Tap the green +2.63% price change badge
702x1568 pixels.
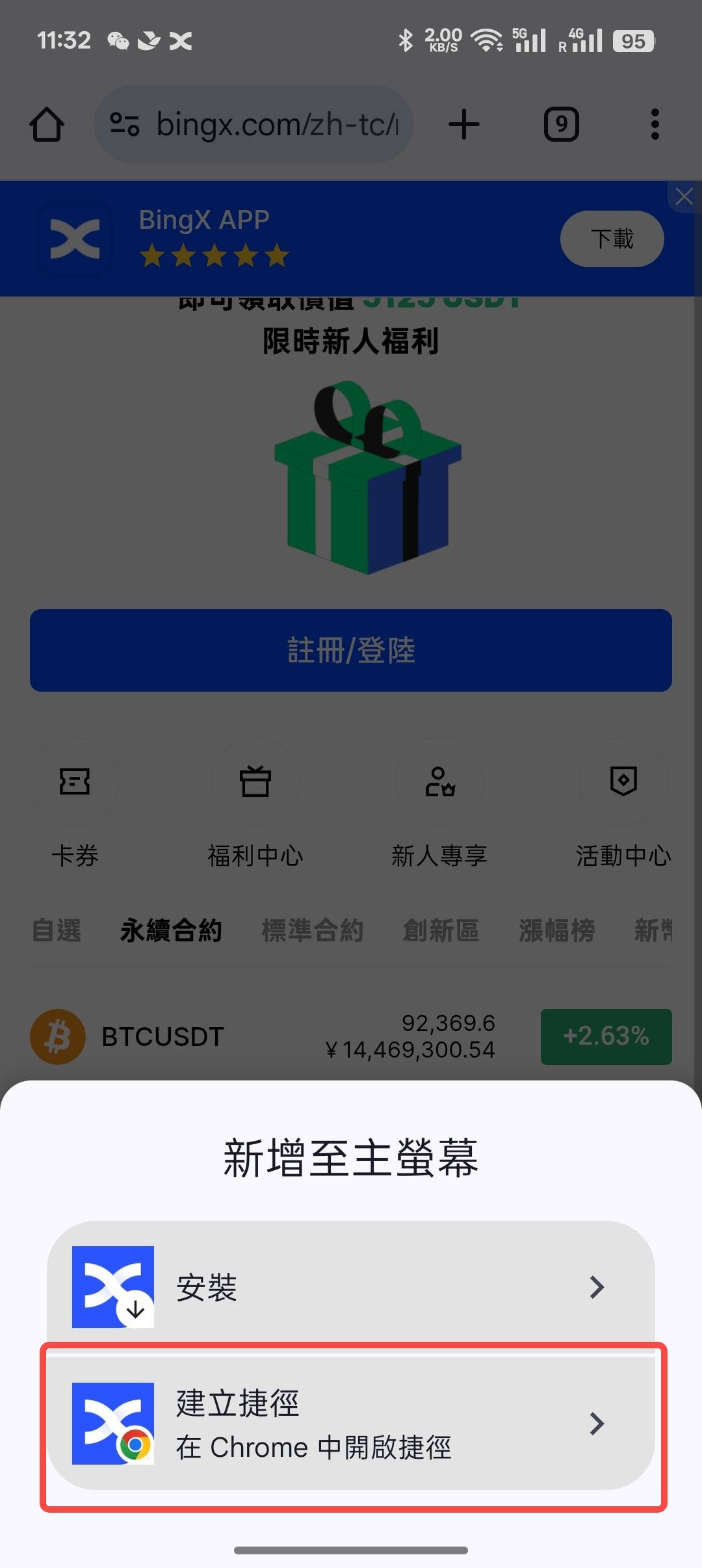(x=605, y=1037)
